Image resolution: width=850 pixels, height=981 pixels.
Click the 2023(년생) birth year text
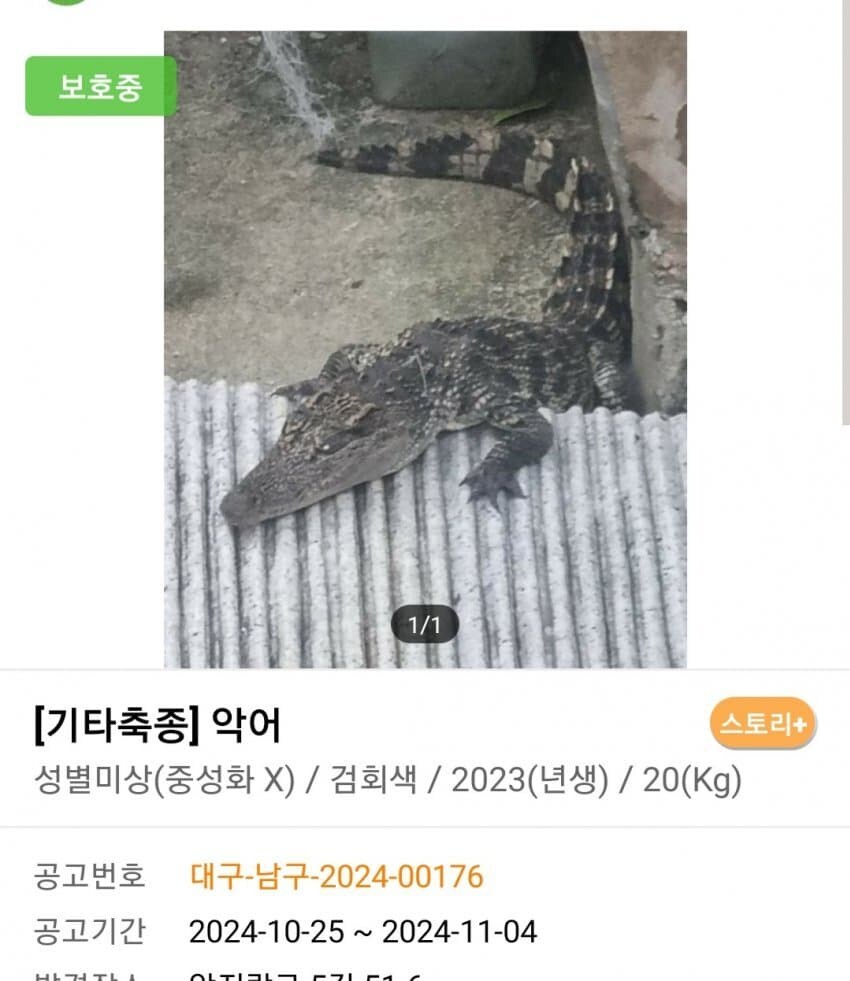click(x=534, y=783)
